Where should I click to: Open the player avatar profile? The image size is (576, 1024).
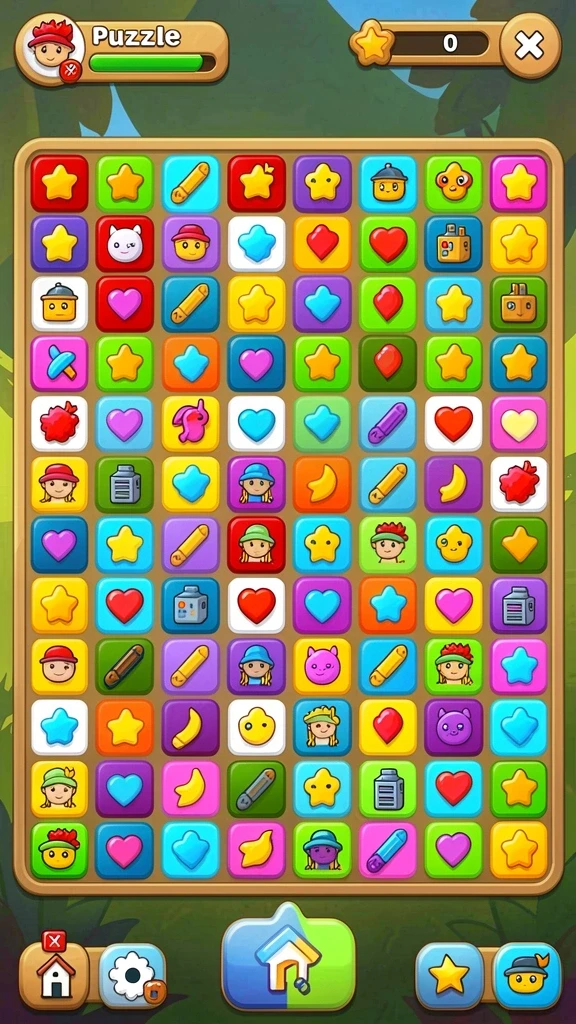(53, 49)
